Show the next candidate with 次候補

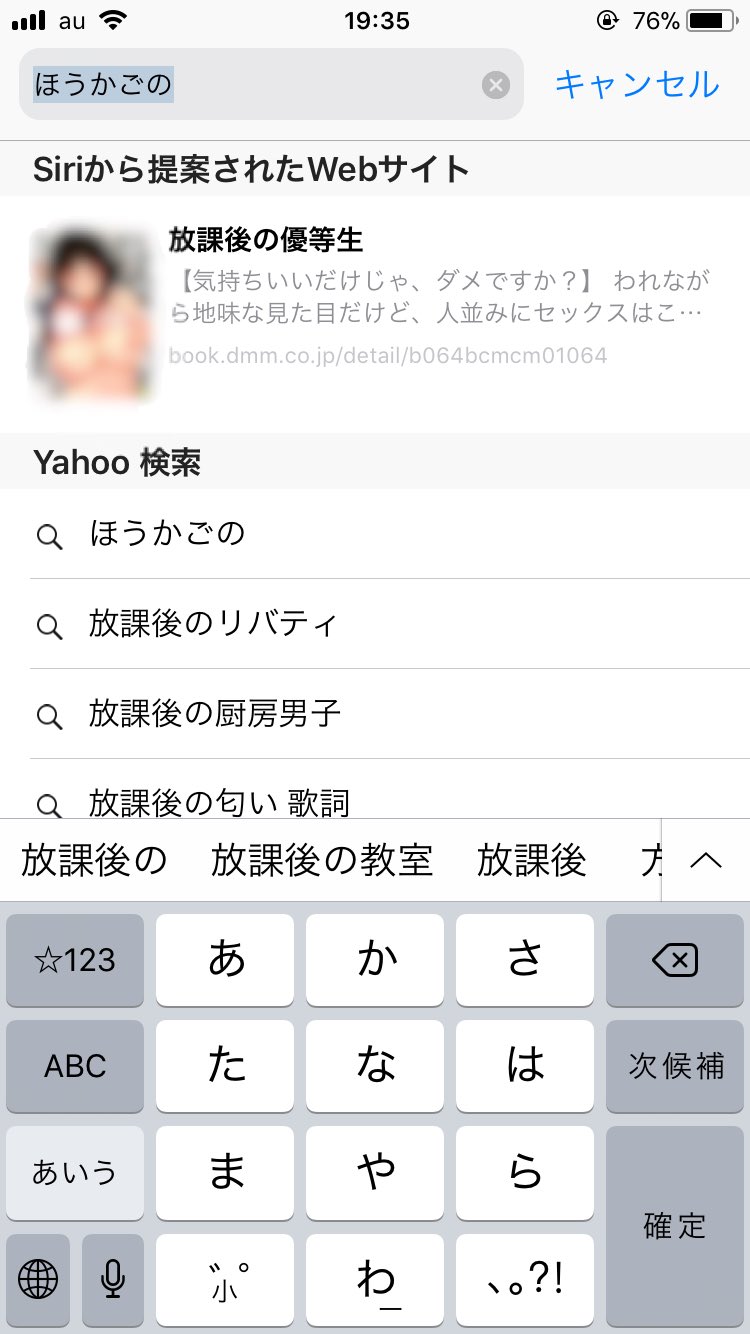click(675, 1066)
